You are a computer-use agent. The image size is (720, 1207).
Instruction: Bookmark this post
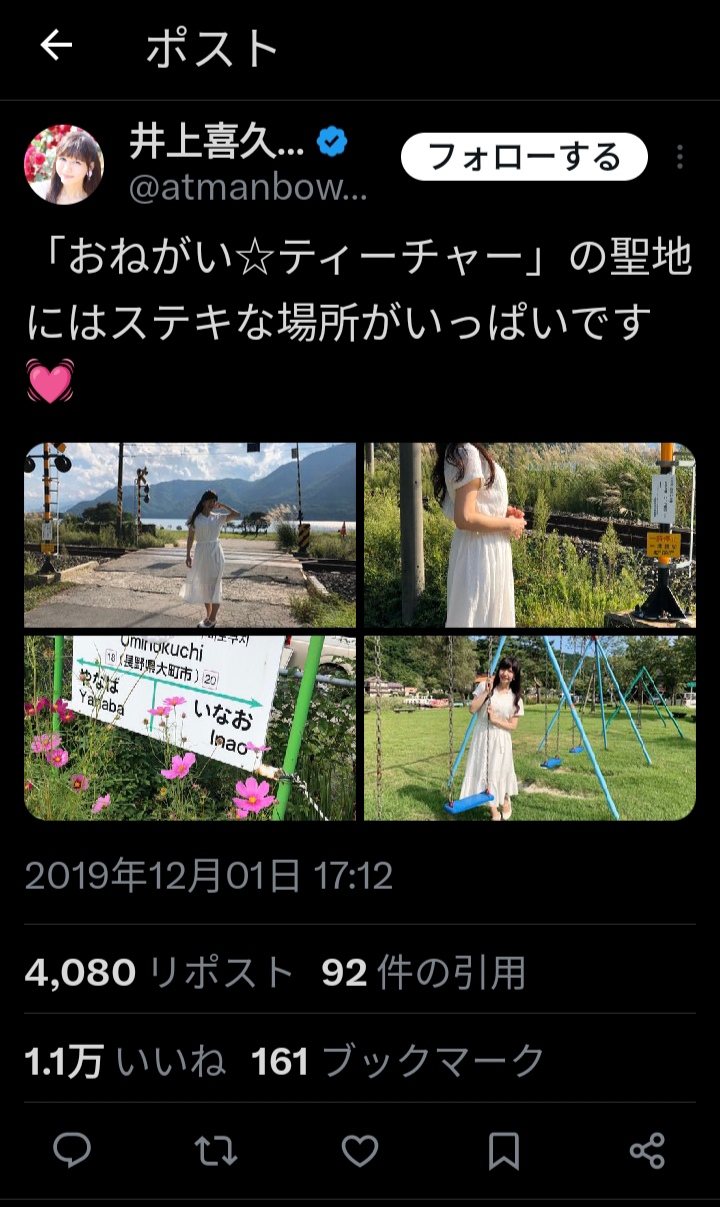tap(504, 1152)
